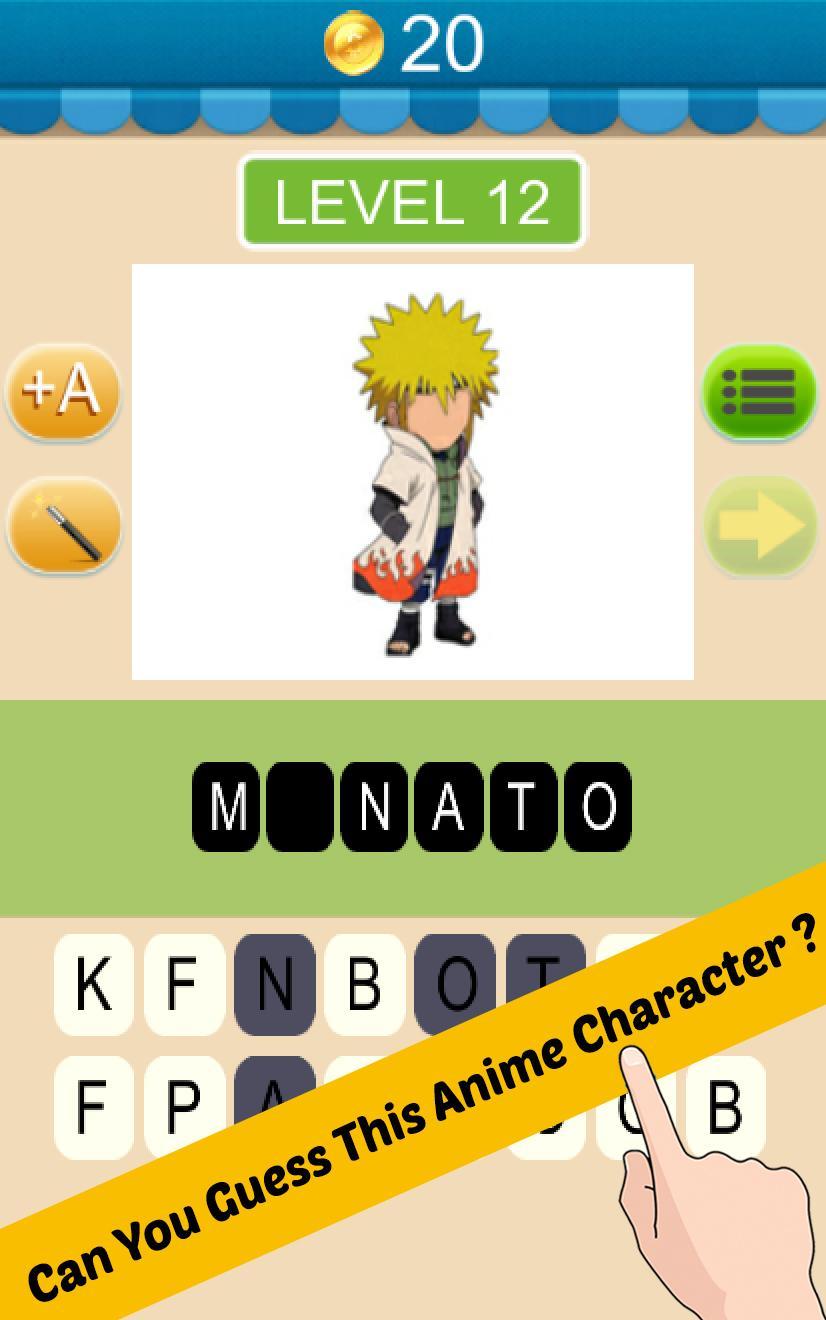Select letter P in bottom row
The width and height of the screenshot is (826, 1320).
(x=184, y=1106)
